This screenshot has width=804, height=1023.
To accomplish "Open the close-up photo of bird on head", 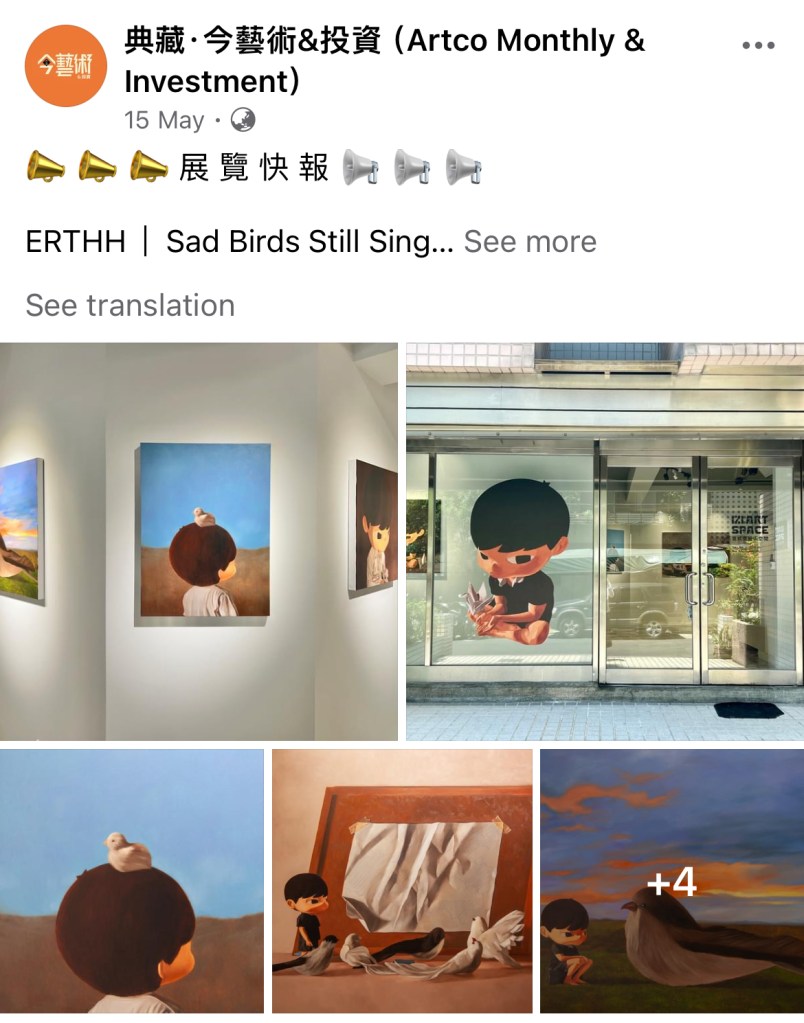I will pos(132,881).
